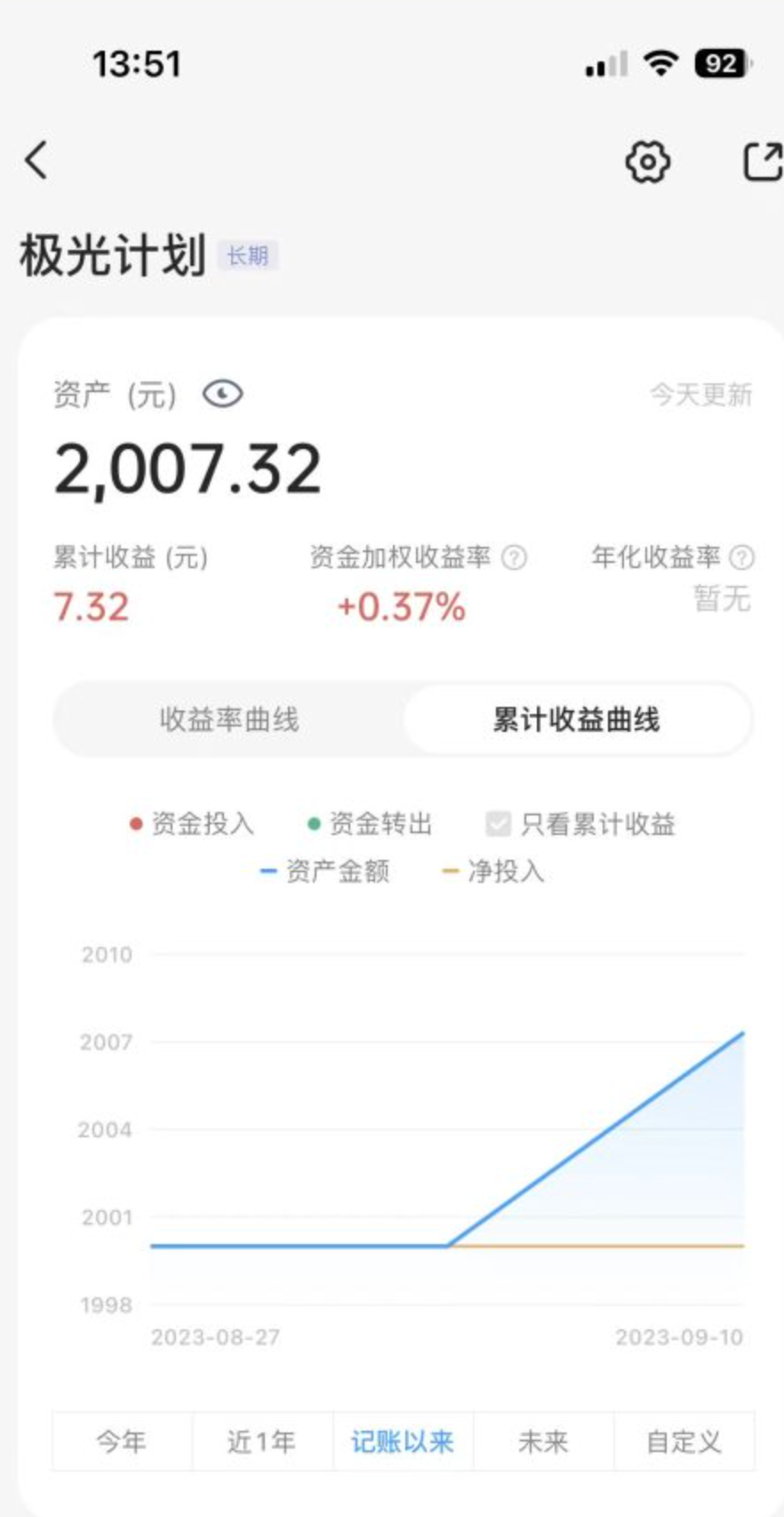Share this plan via the export icon

[x=762, y=162]
